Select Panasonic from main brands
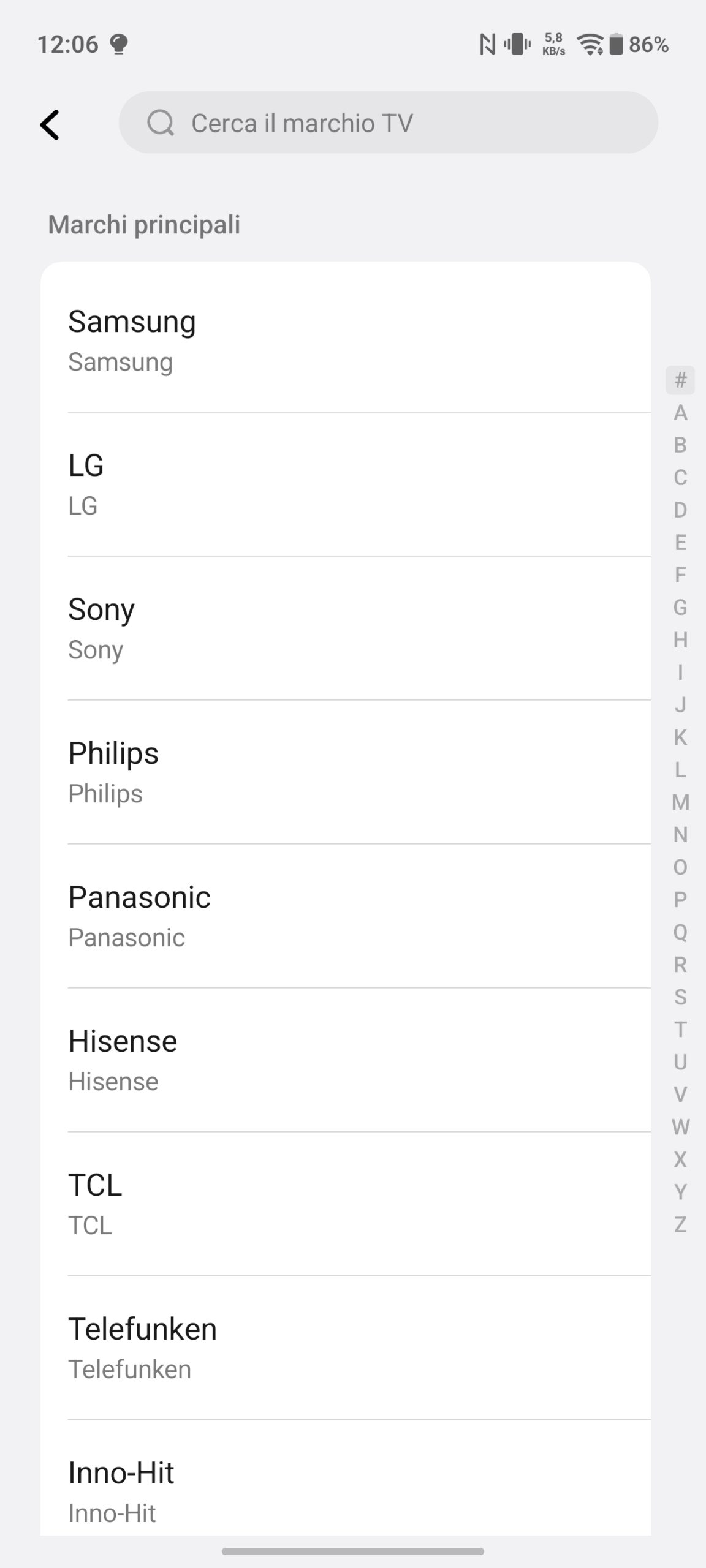This screenshot has width=706, height=1568. tap(346, 916)
